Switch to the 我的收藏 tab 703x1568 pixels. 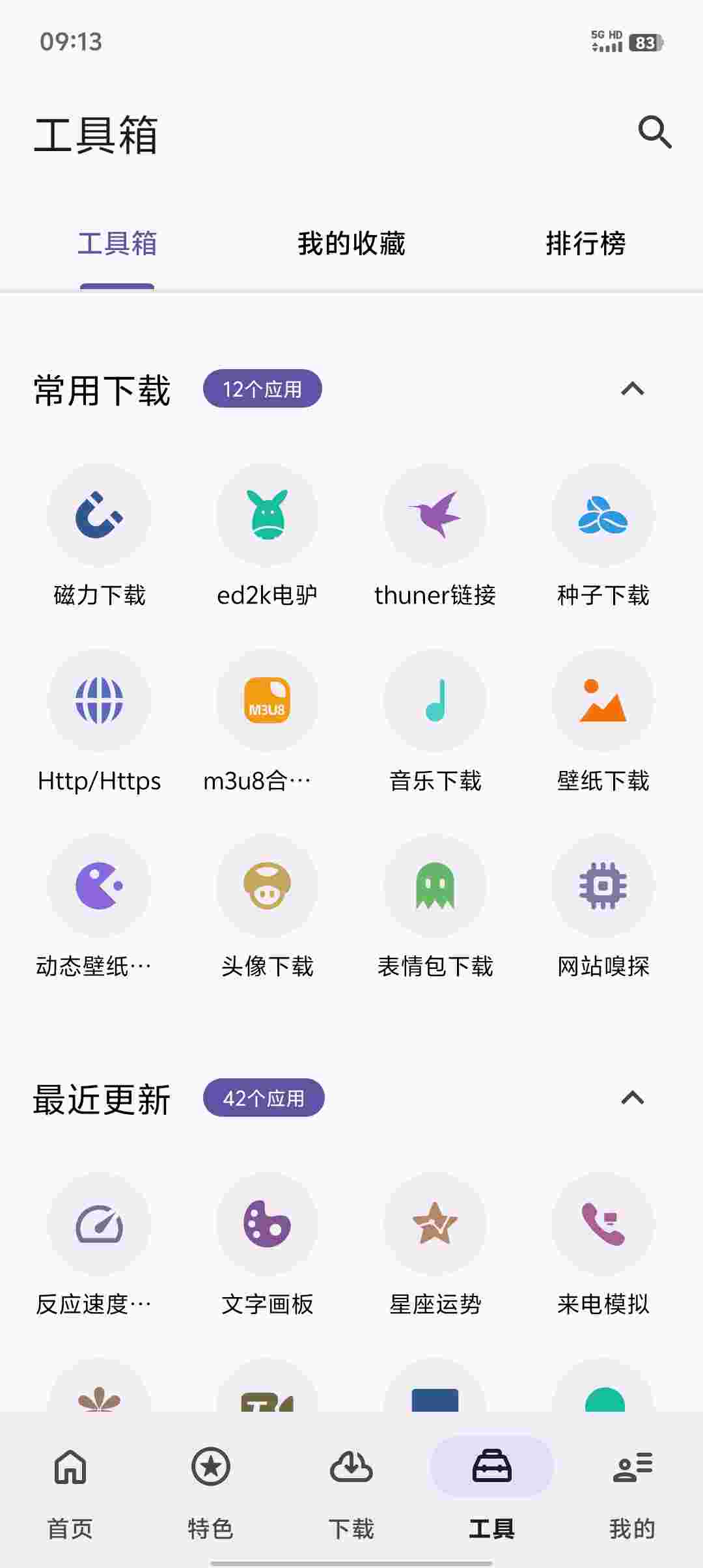pos(351,244)
